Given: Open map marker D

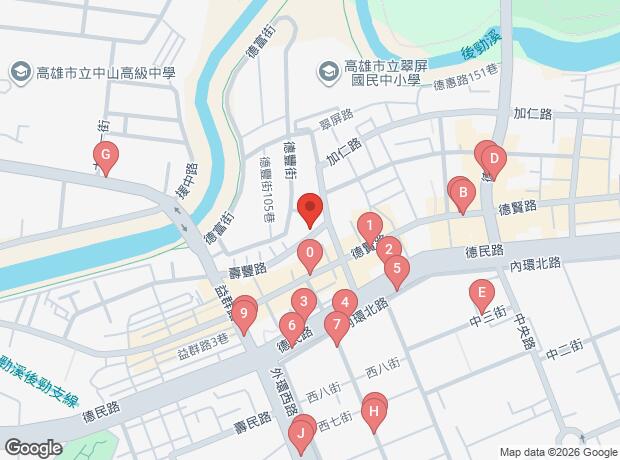Looking at the screenshot, I should [494, 157].
